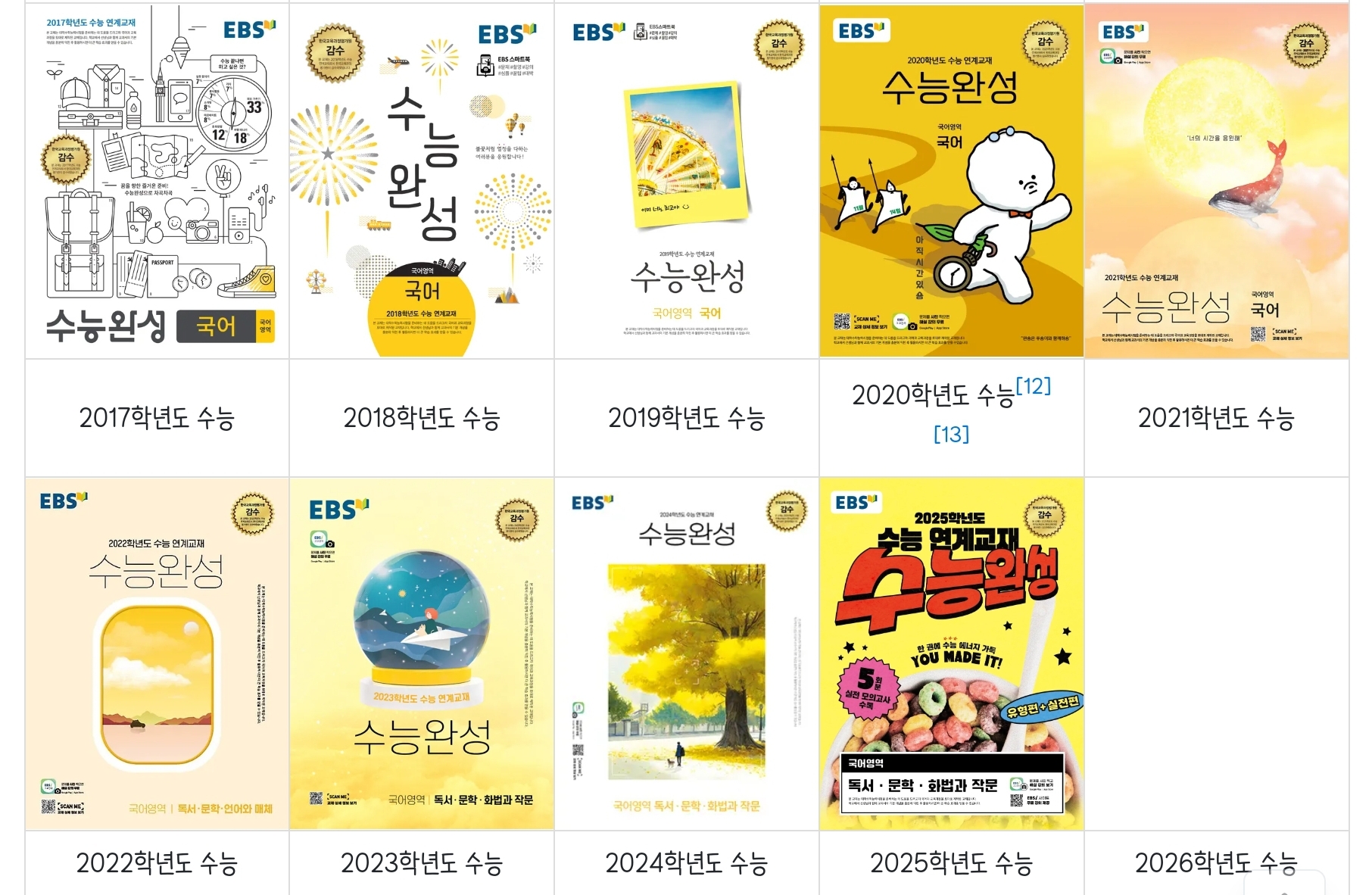This screenshot has width=1372, height=895.
Task: Open the 2025학년도 cereal bowl cover image
Action: coord(952,653)
